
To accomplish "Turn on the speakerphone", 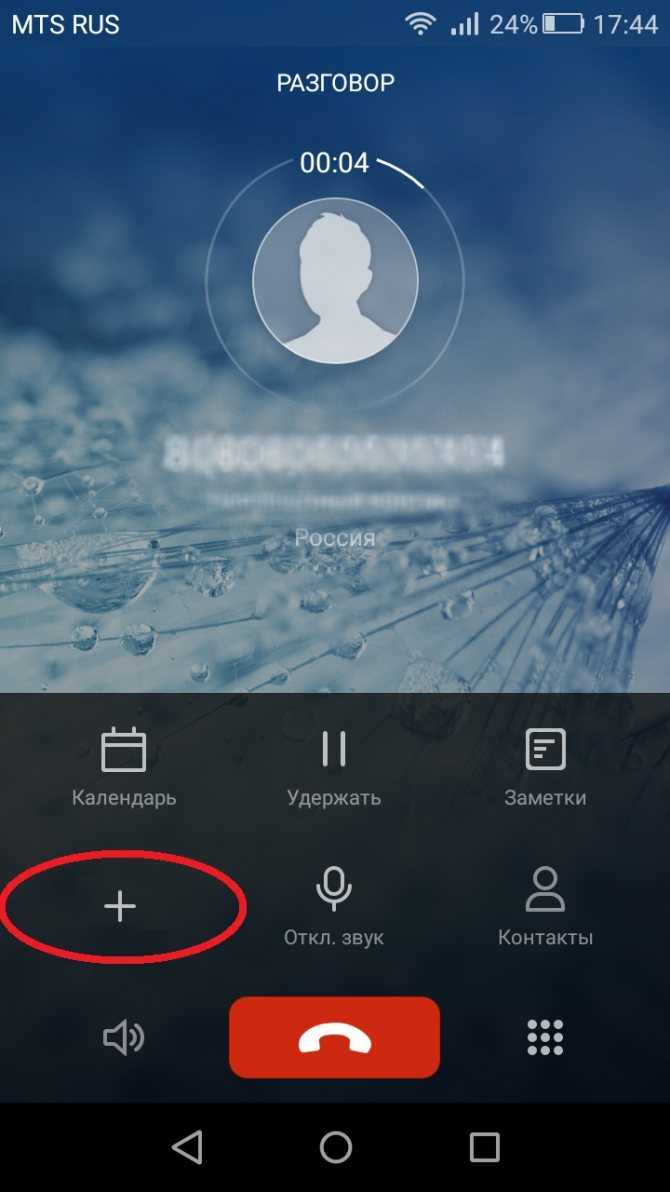I will click(x=123, y=1038).
